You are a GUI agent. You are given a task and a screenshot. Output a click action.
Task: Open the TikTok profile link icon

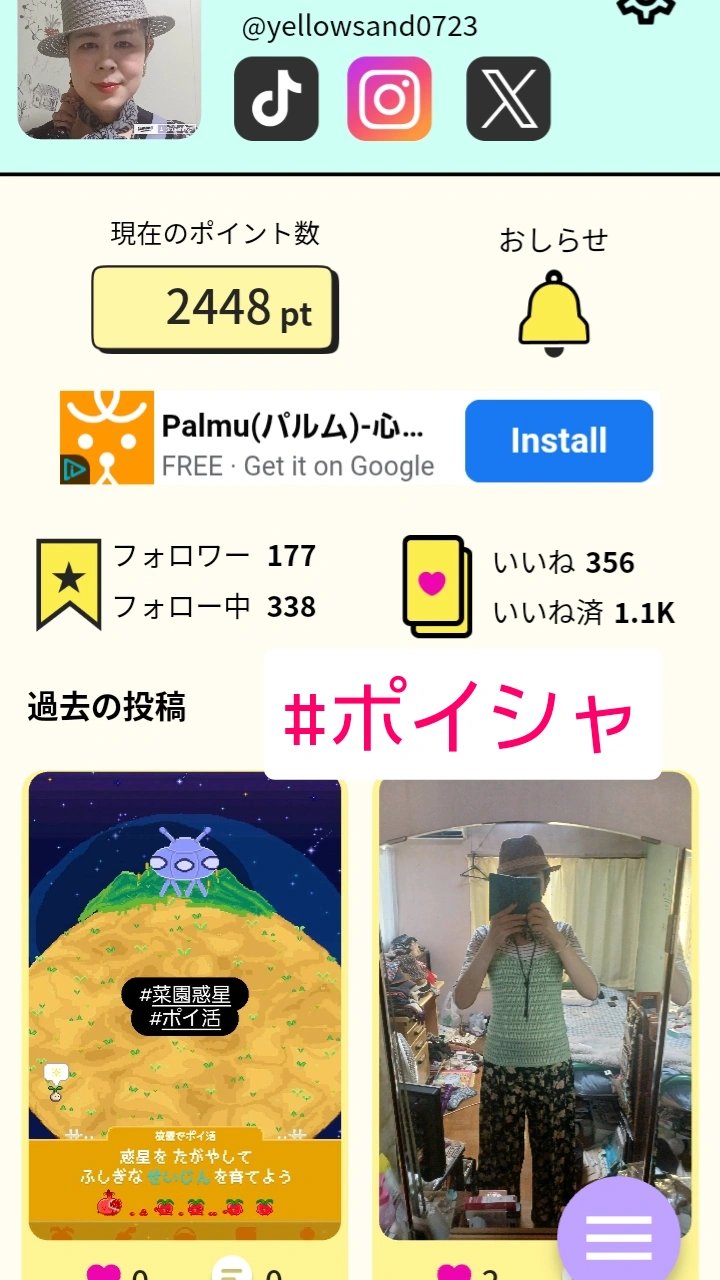(277, 97)
